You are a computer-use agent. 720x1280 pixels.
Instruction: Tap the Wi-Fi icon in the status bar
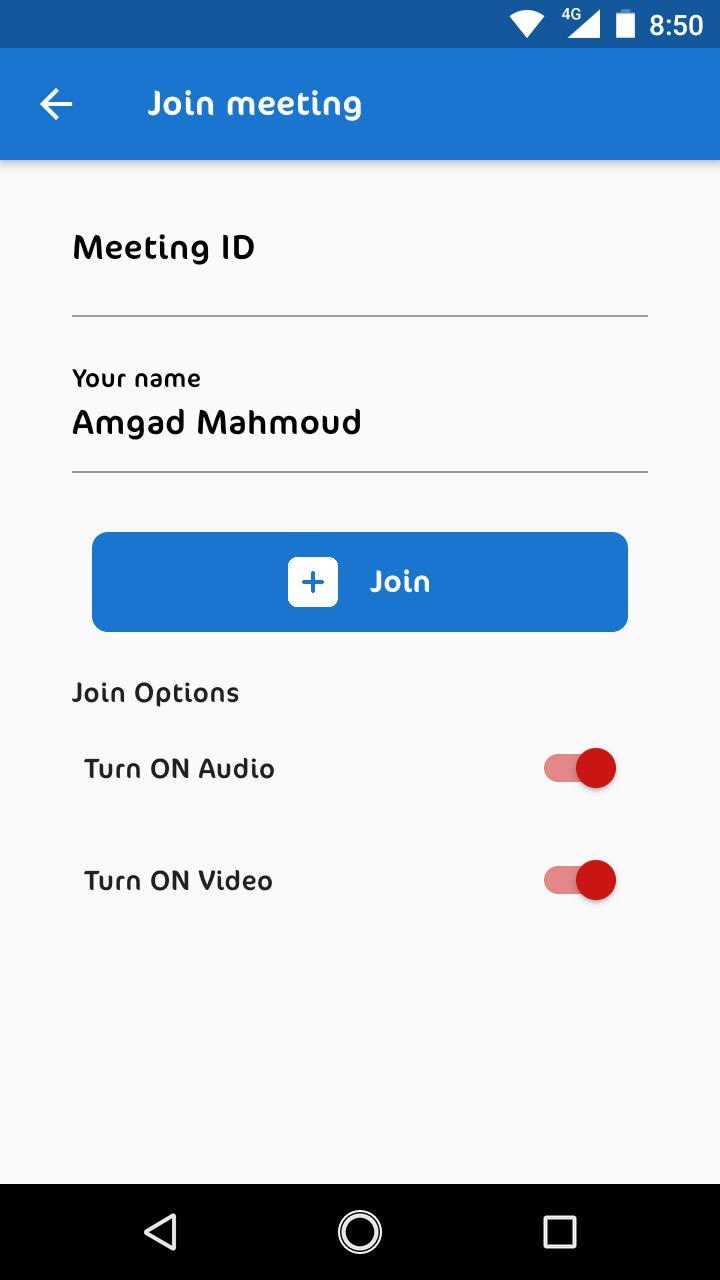pos(525,22)
